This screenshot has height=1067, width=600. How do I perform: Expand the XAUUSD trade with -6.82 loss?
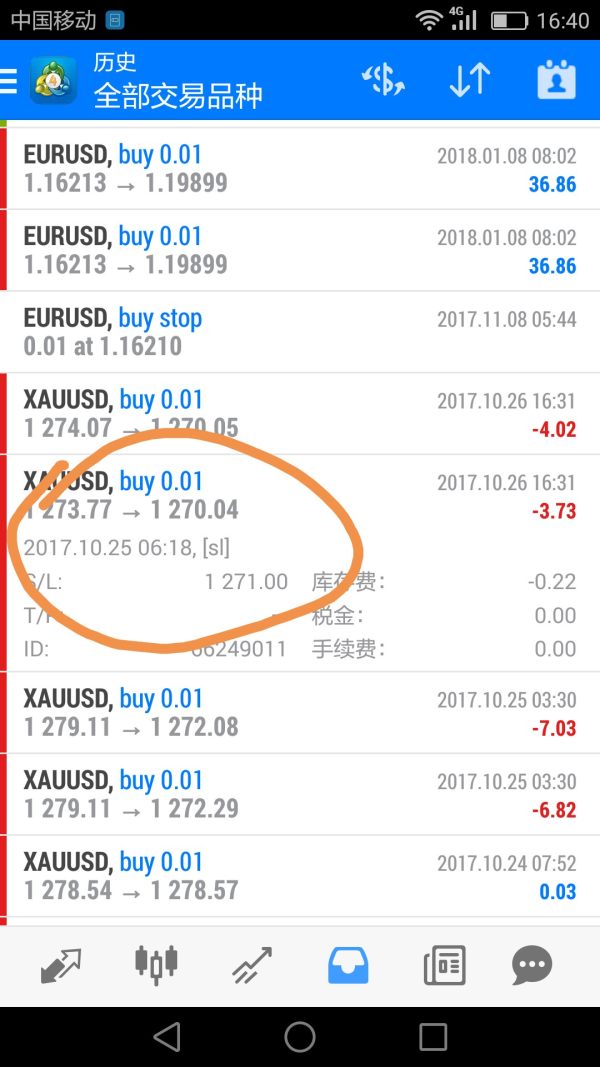300,795
